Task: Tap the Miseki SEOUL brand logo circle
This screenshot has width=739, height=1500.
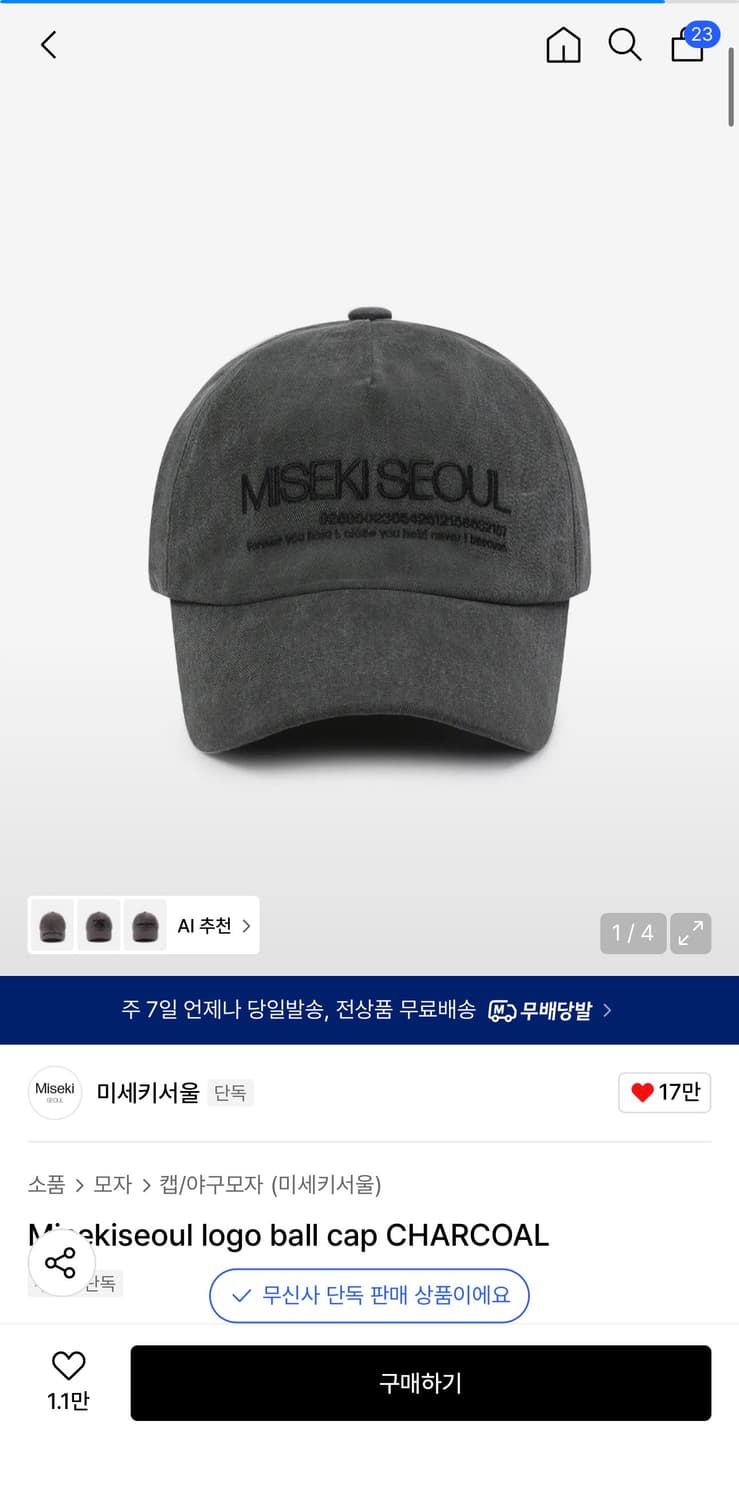Action: coord(54,1092)
